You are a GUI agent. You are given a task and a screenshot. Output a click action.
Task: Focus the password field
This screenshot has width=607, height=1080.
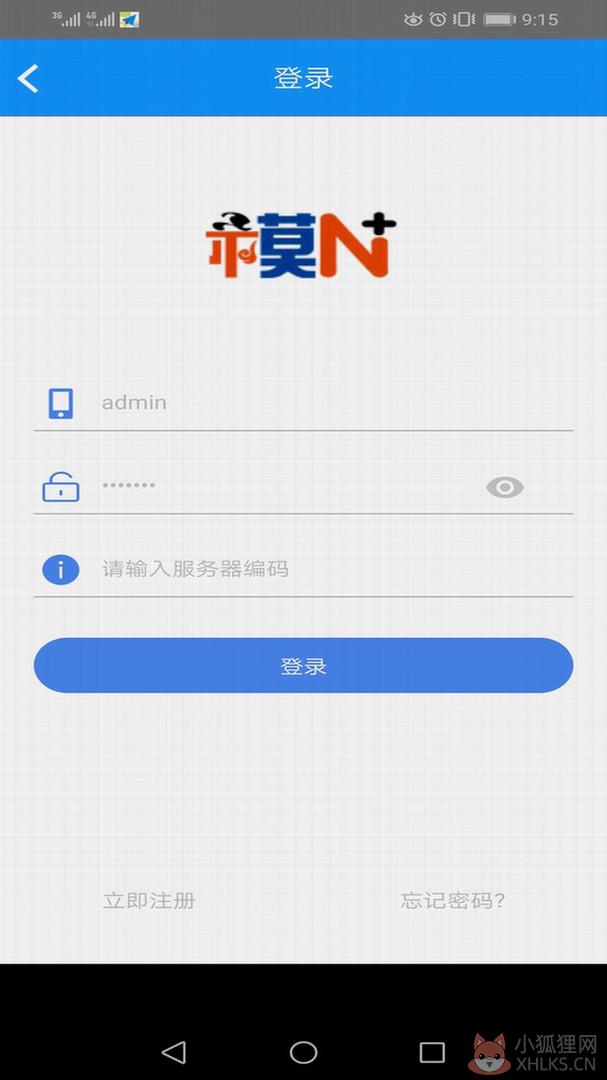[291, 486]
